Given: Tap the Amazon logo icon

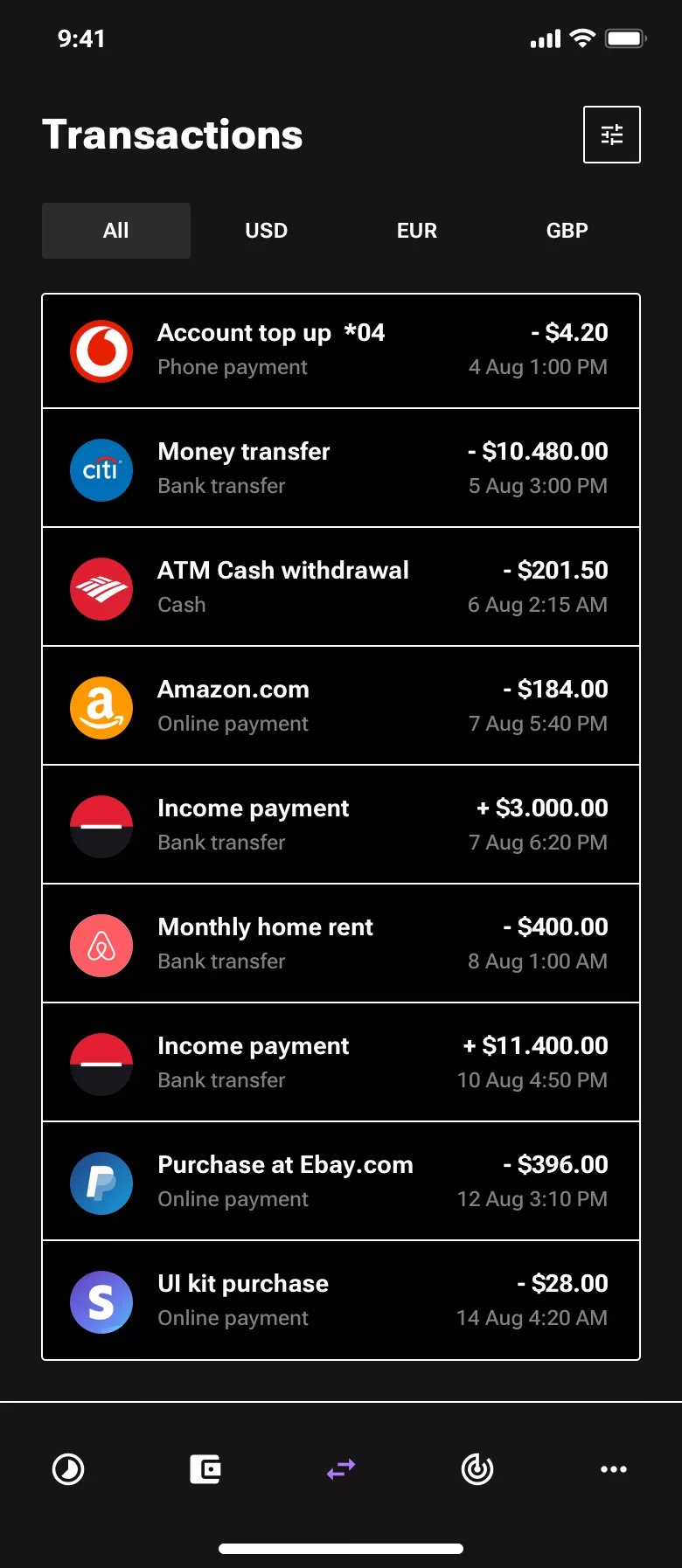Looking at the screenshot, I should point(101,707).
